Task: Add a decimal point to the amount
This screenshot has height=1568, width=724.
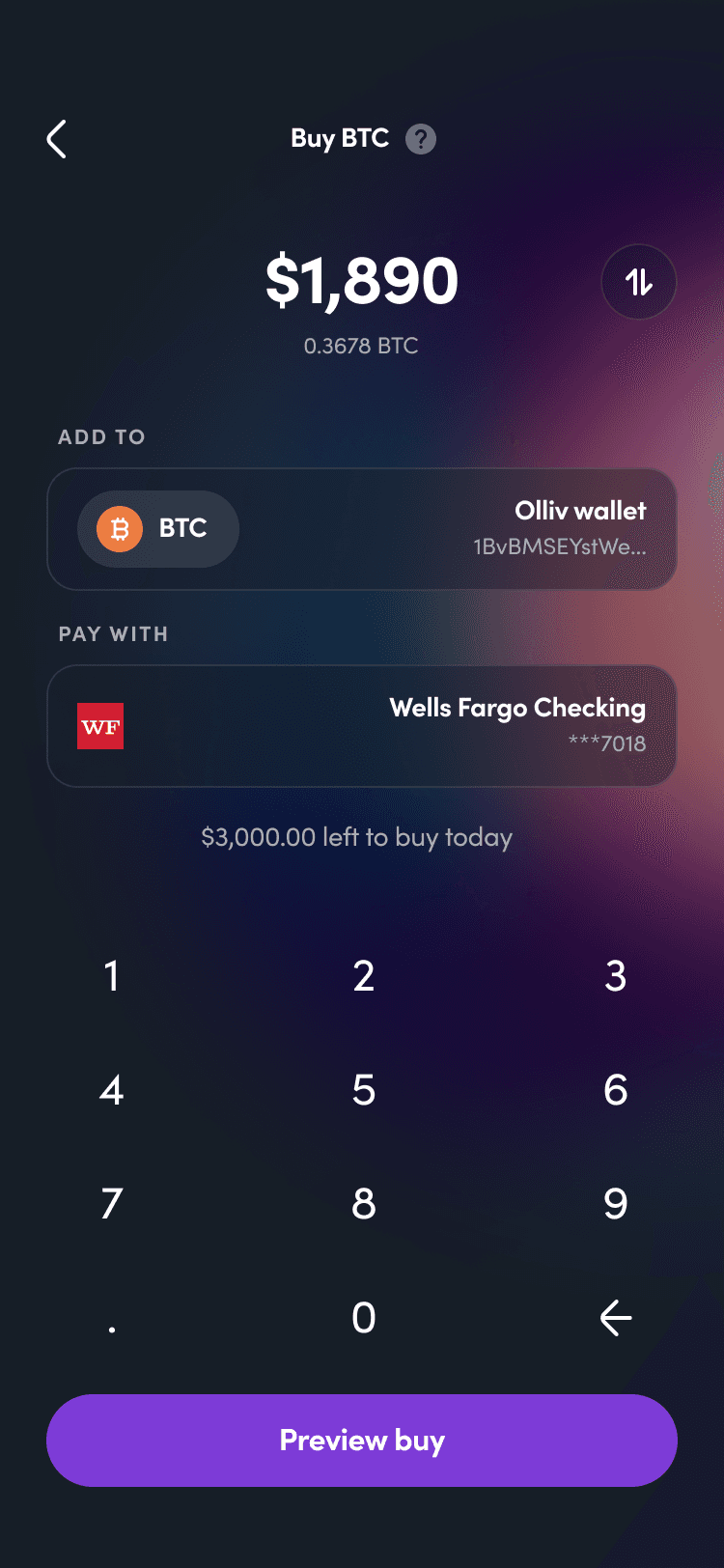Action: pyautogui.click(x=112, y=1321)
